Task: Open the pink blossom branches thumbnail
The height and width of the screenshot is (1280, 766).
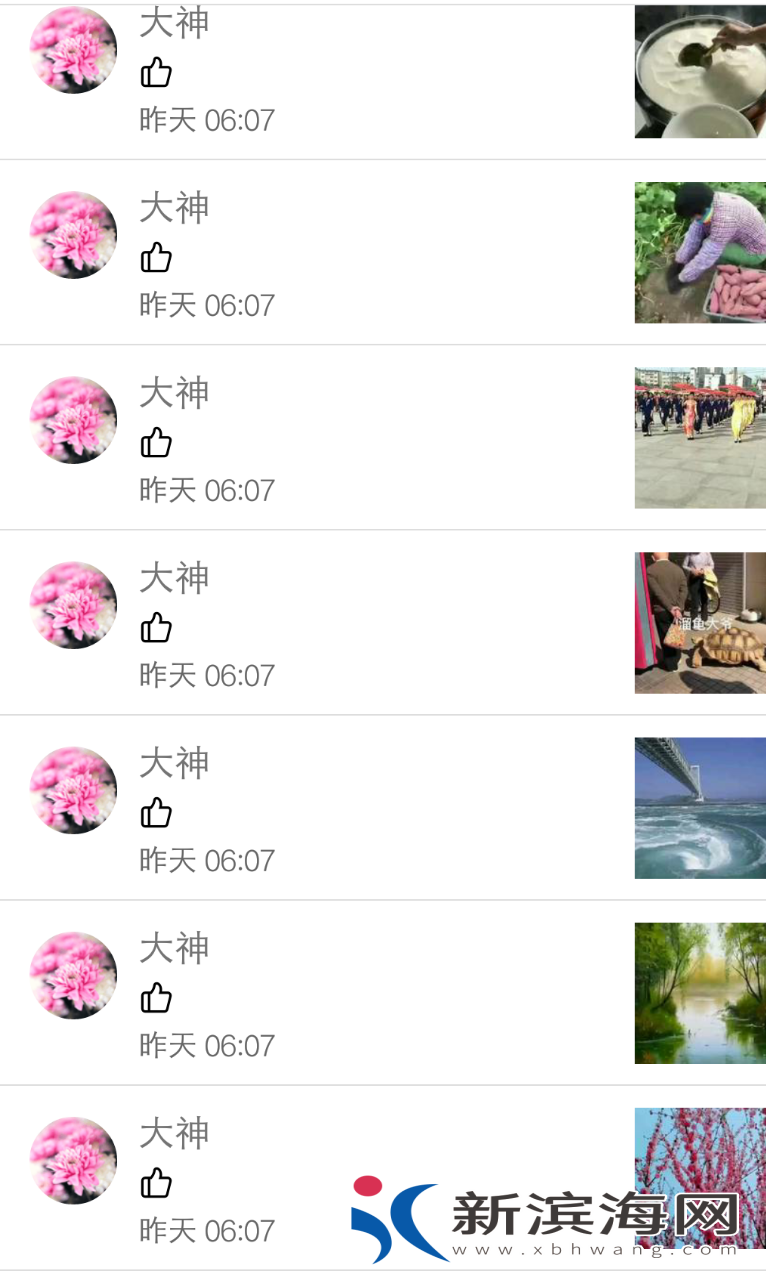Action: point(700,1150)
